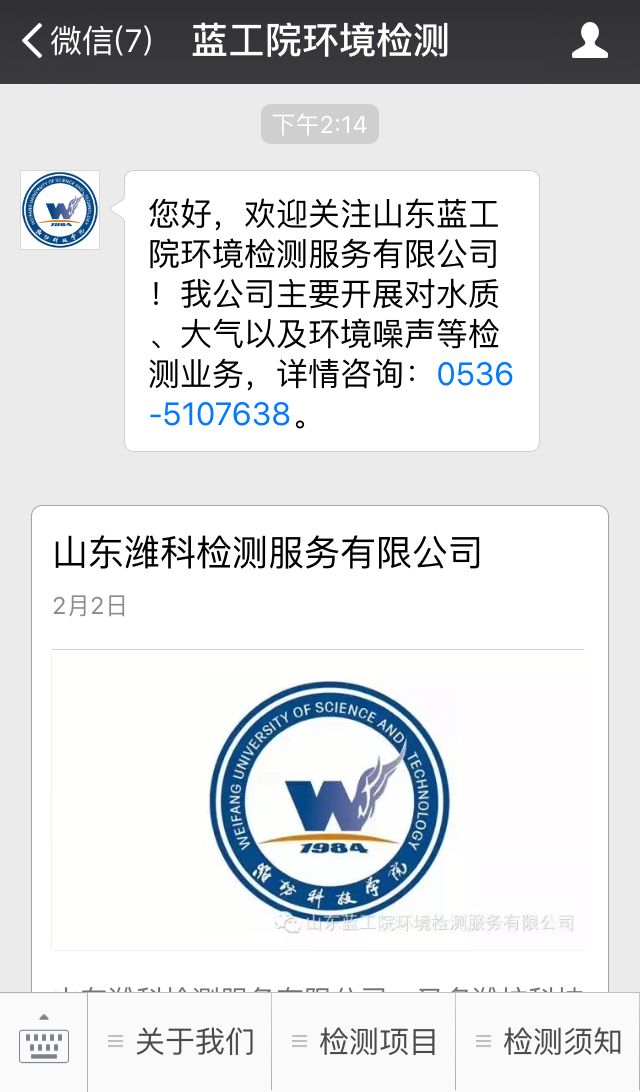Open the 检测须知 menu
Viewport: 640px width, 1092px height.
(548, 1042)
